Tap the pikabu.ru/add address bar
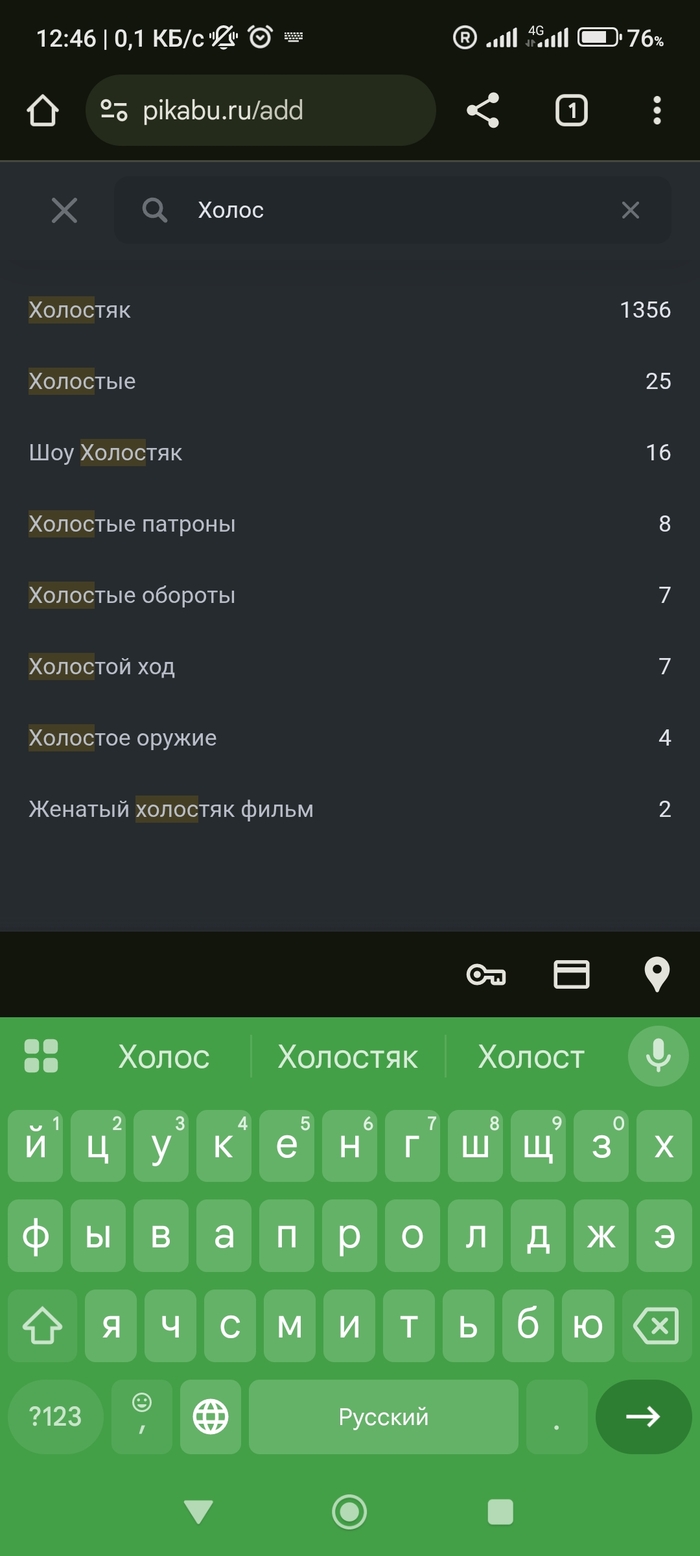This screenshot has width=700, height=1556. (x=260, y=111)
